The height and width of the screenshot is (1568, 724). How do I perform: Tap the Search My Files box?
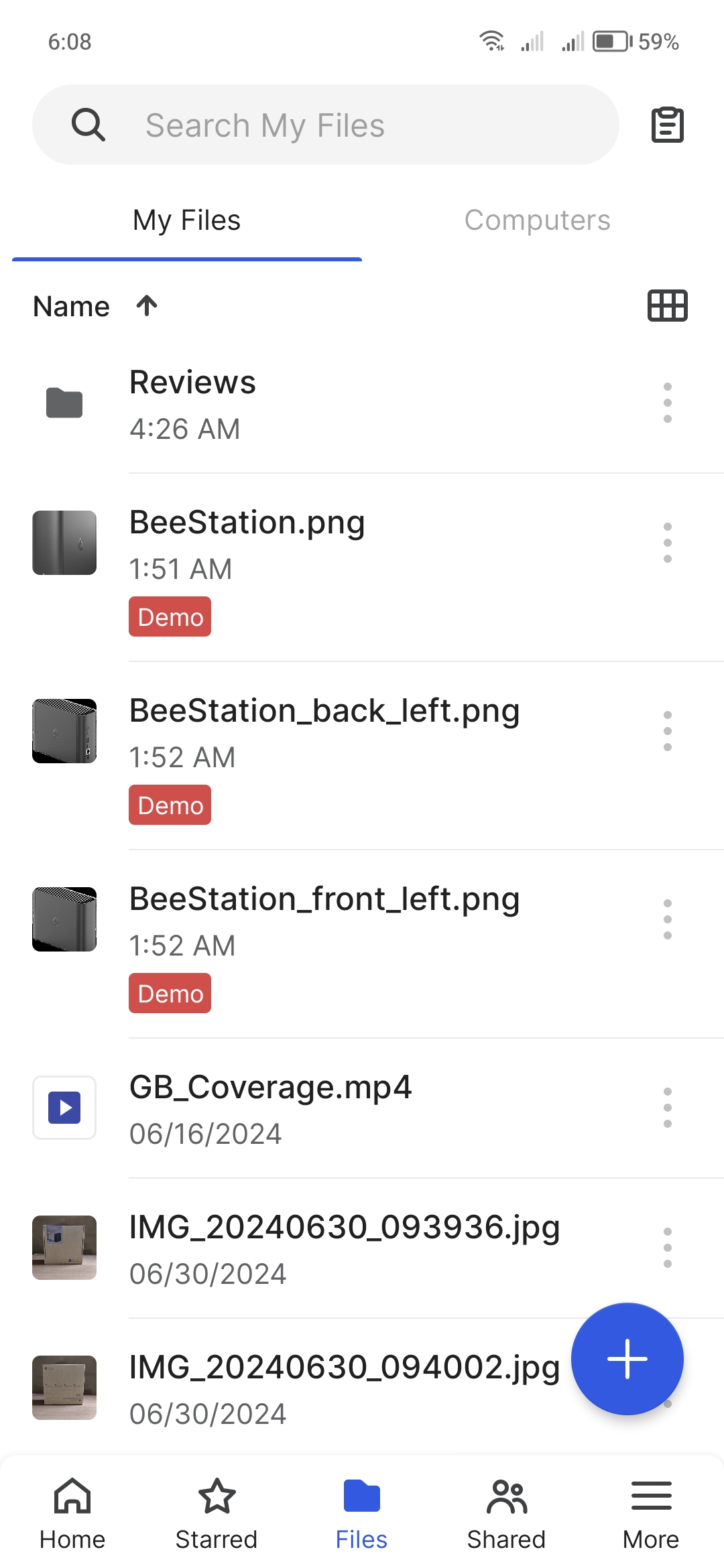(x=325, y=125)
